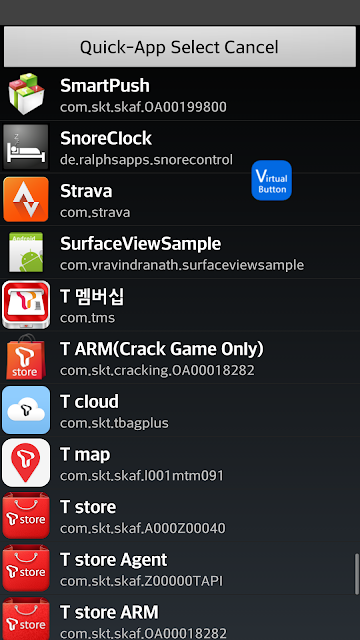Select the T store row ending A000Z00040
Screen dimensions: 360x640
[x=180, y=516]
